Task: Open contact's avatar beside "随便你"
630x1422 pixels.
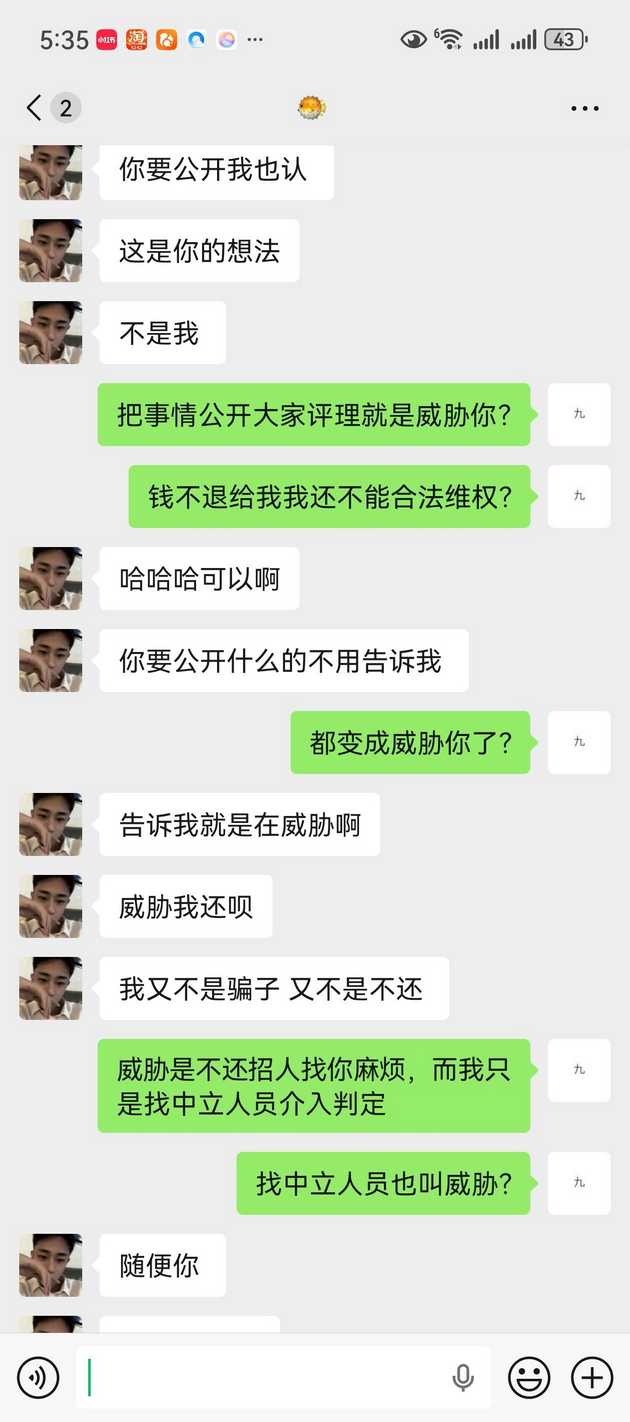Action: 50,1265
